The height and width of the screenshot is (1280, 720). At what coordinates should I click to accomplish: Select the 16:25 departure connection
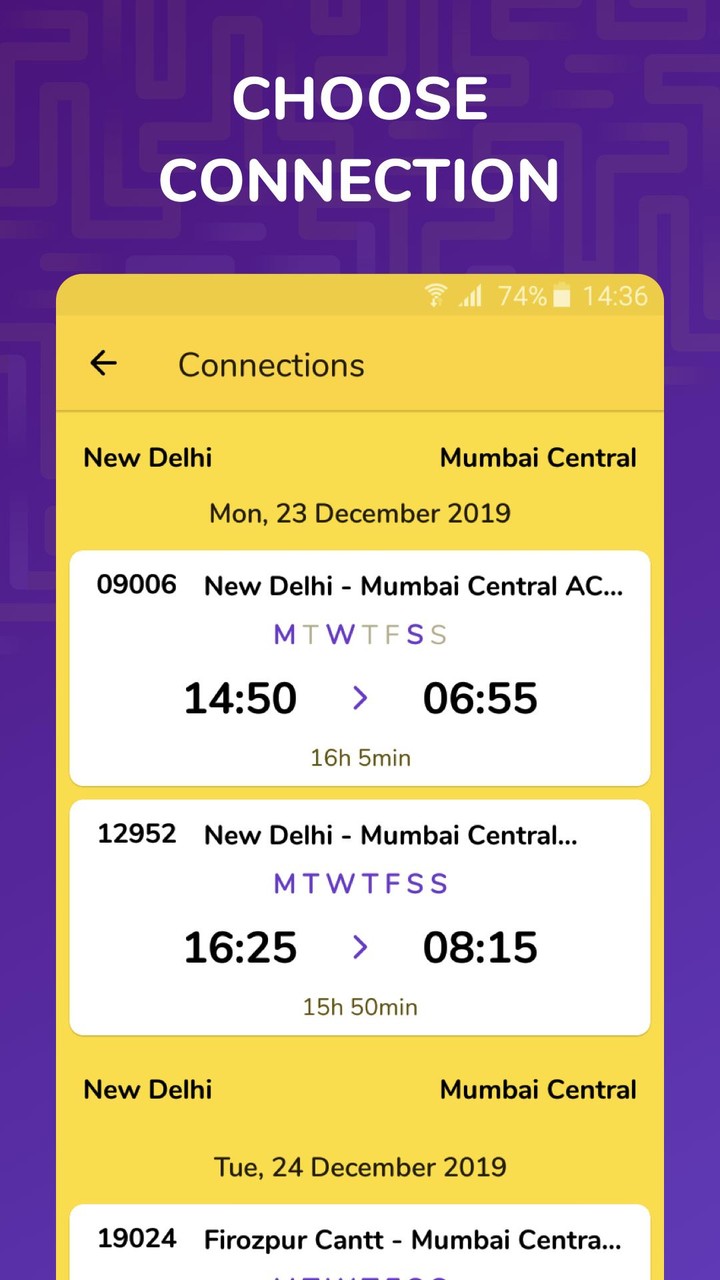point(360,915)
